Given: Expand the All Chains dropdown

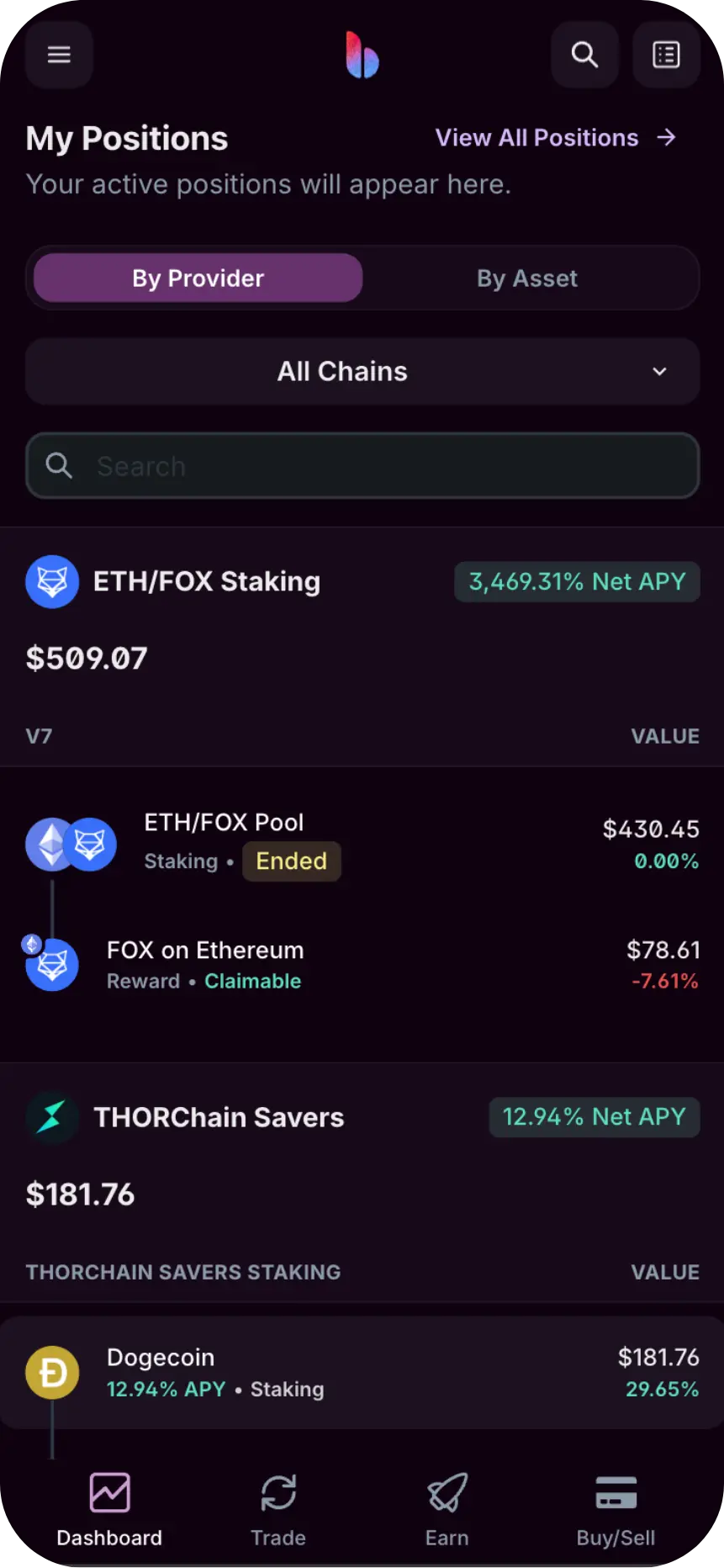Looking at the screenshot, I should tap(362, 372).
